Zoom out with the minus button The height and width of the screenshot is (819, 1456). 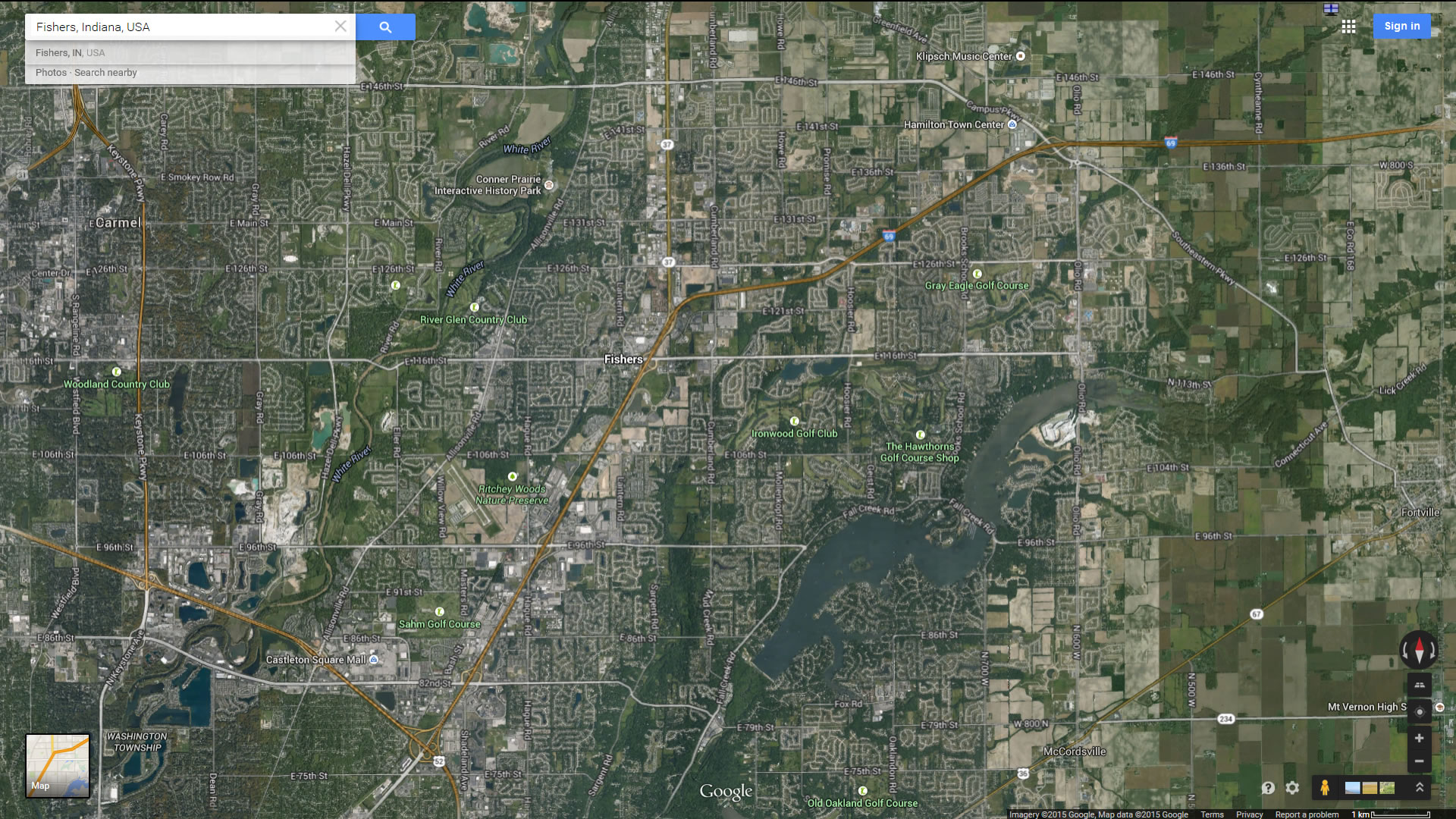pyautogui.click(x=1419, y=761)
